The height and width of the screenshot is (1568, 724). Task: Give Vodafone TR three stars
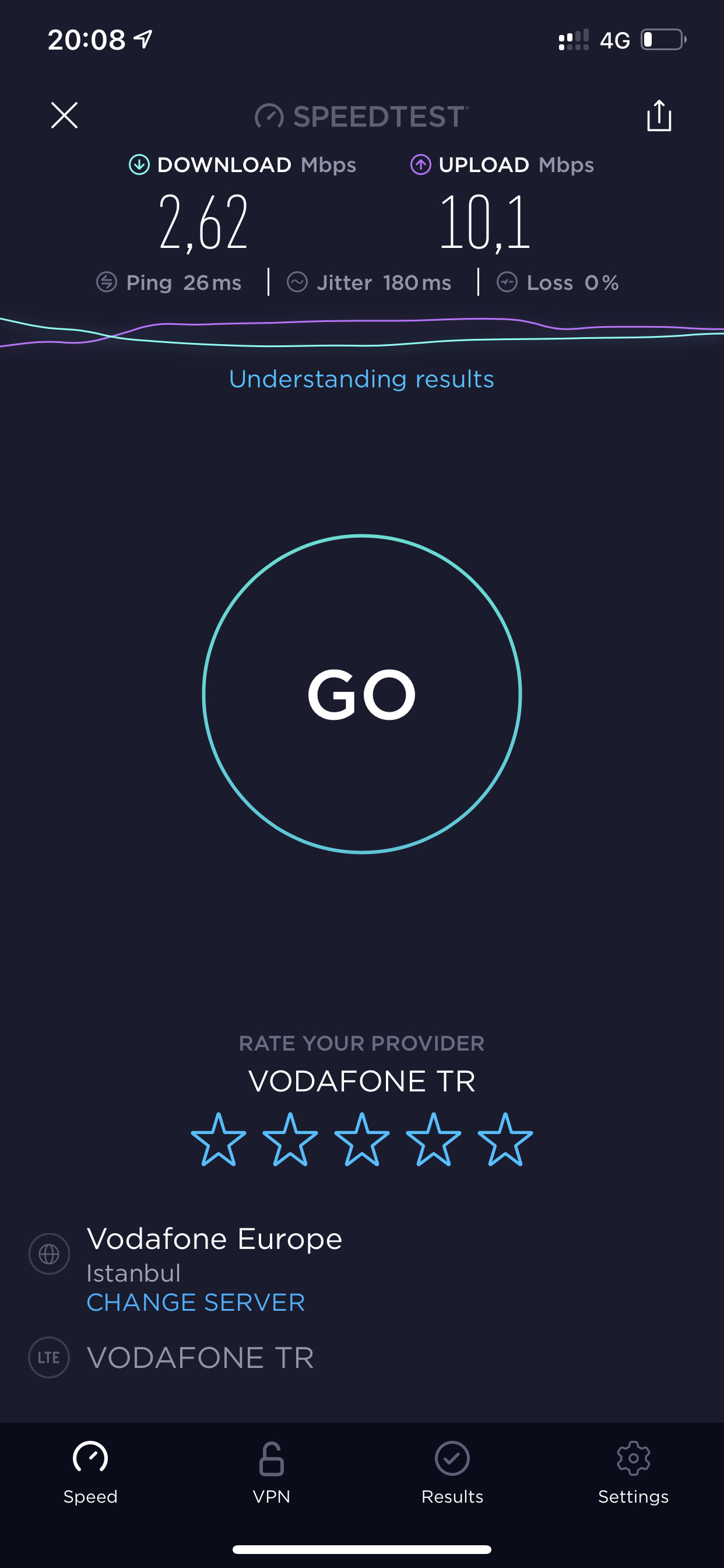(x=362, y=1139)
